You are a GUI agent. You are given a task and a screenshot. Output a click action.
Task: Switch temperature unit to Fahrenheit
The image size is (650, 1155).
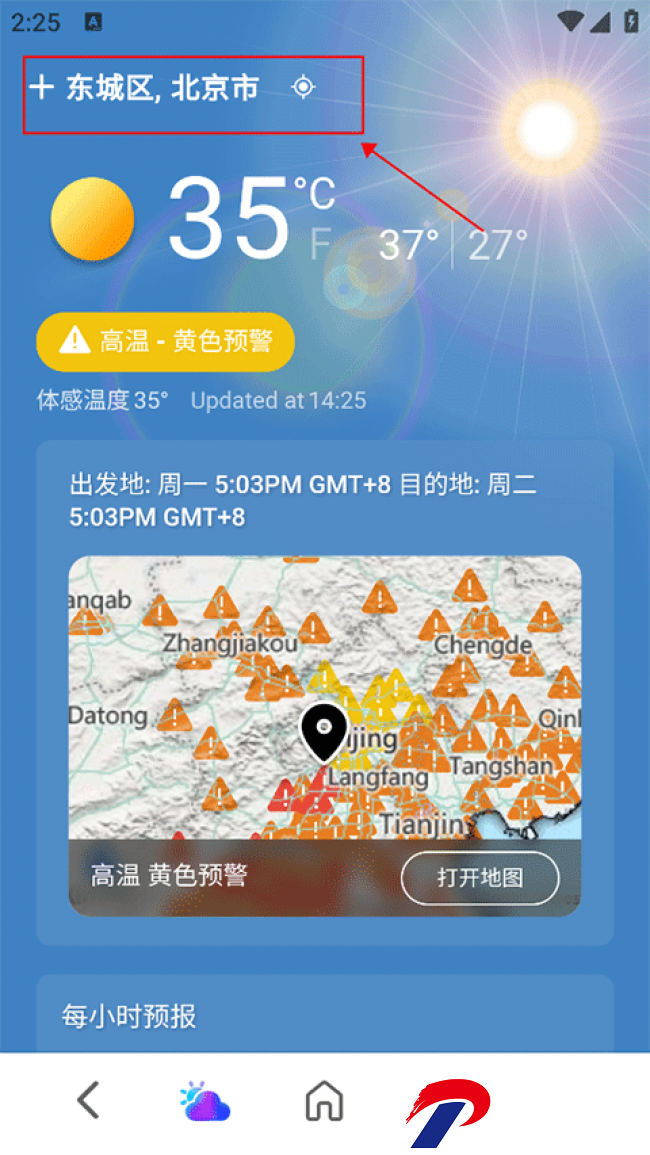[319, 243]
